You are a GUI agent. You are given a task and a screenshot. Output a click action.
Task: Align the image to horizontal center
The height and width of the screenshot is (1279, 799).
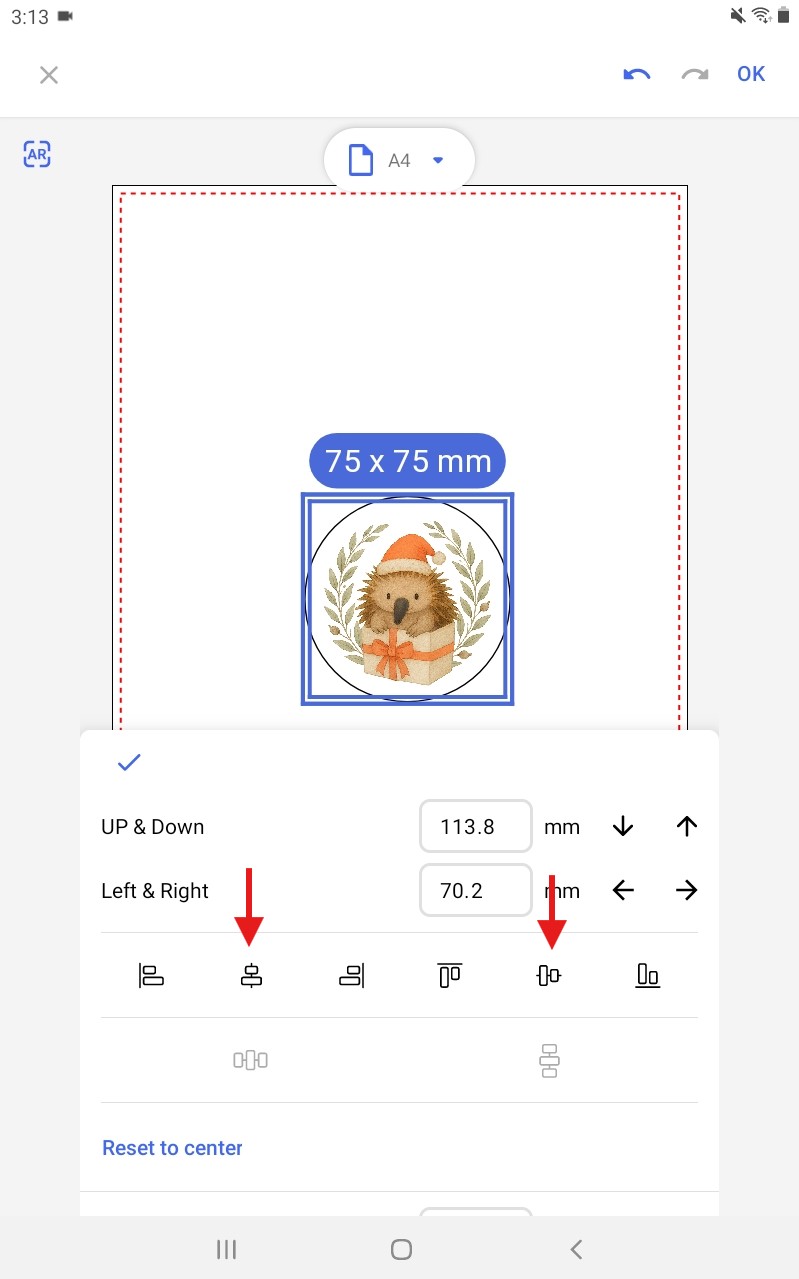coord(250,975)
